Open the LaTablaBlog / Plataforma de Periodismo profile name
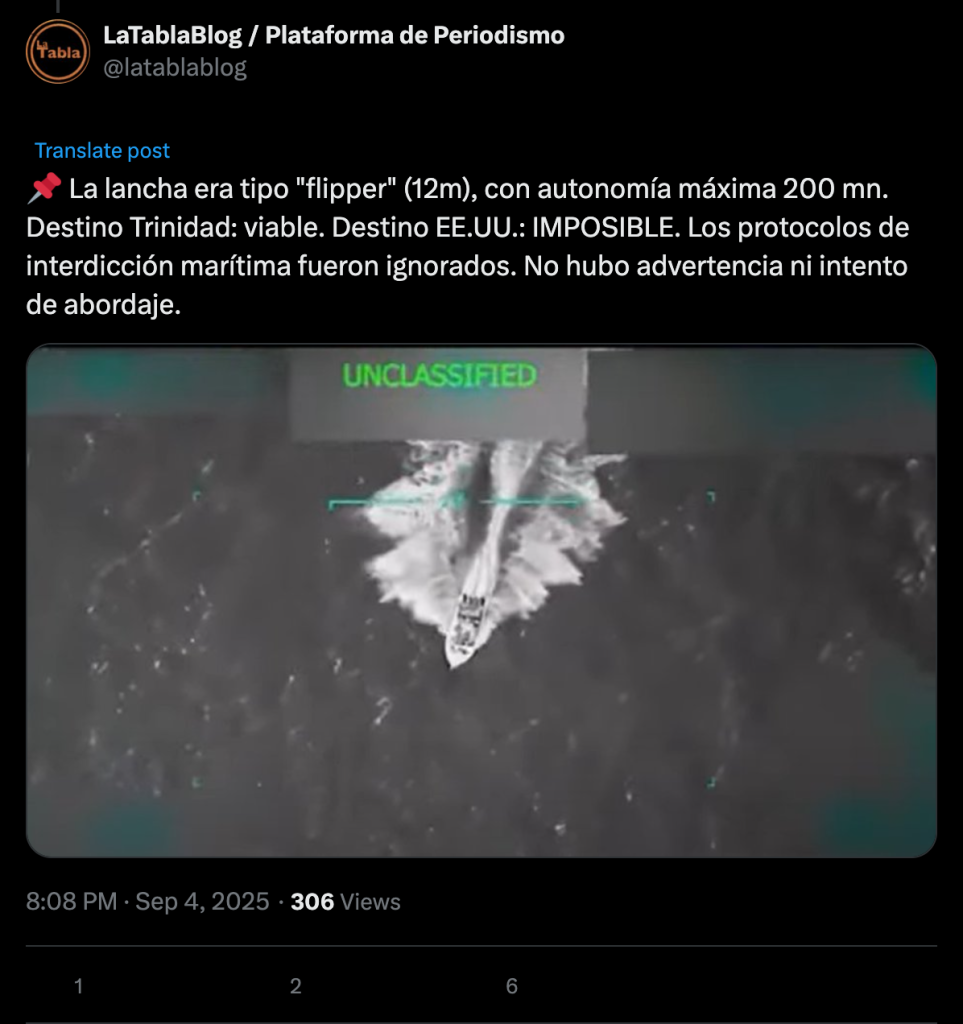This screenshot has height=1024, width=963. [x=334, y=36]
